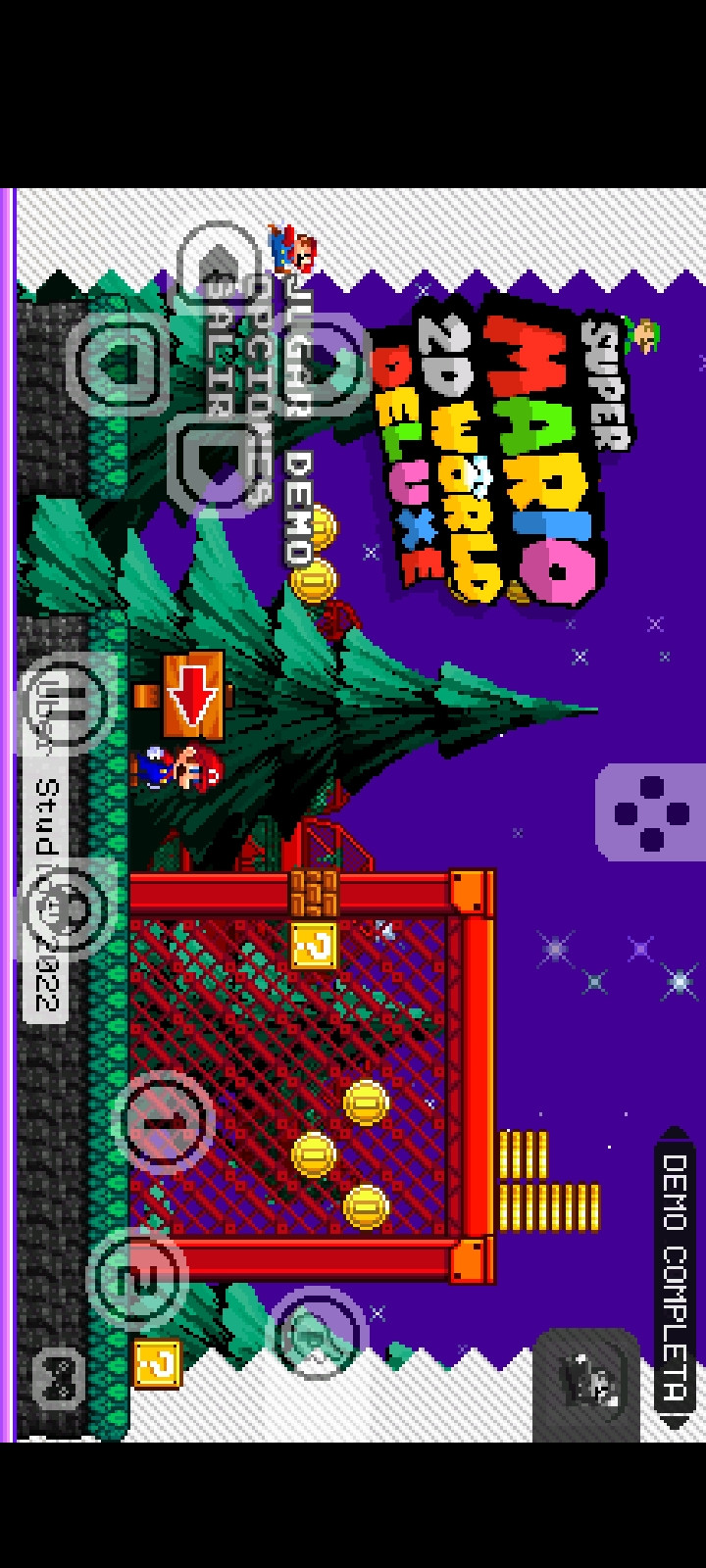
Task: Pause the game with the pause button
Action: [x=70, y=702]
